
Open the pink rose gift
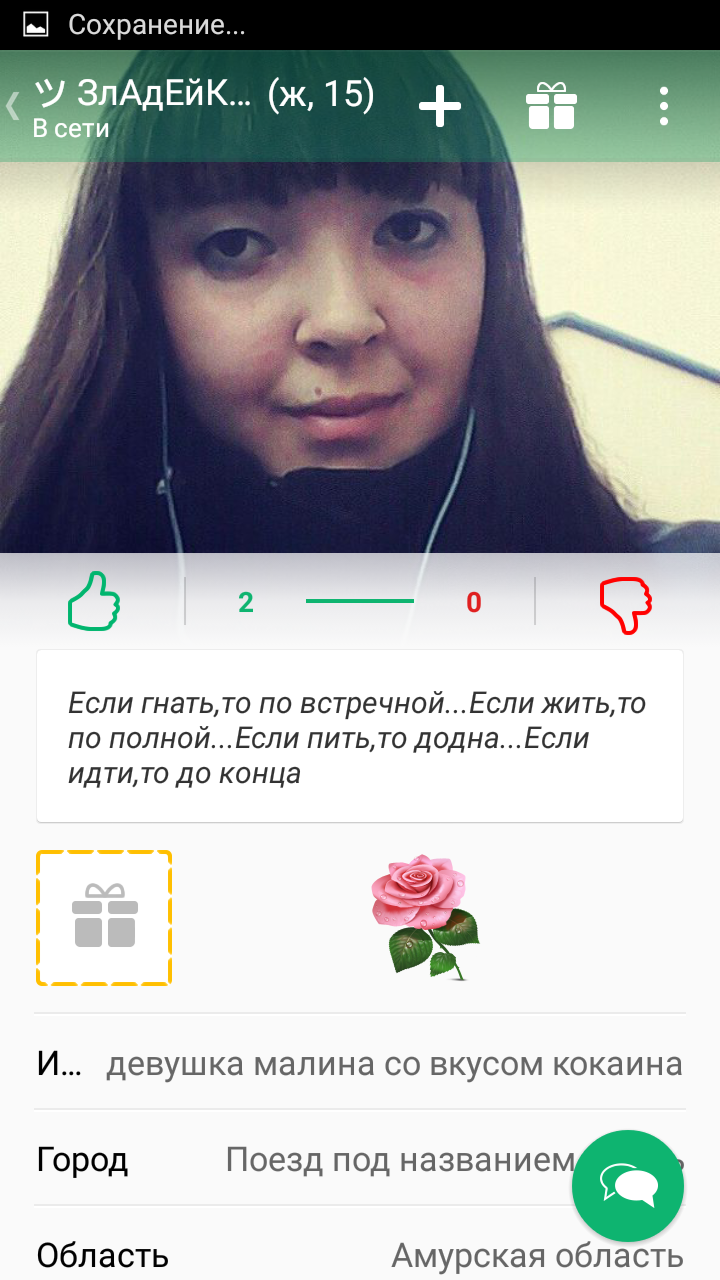[424, 916]
